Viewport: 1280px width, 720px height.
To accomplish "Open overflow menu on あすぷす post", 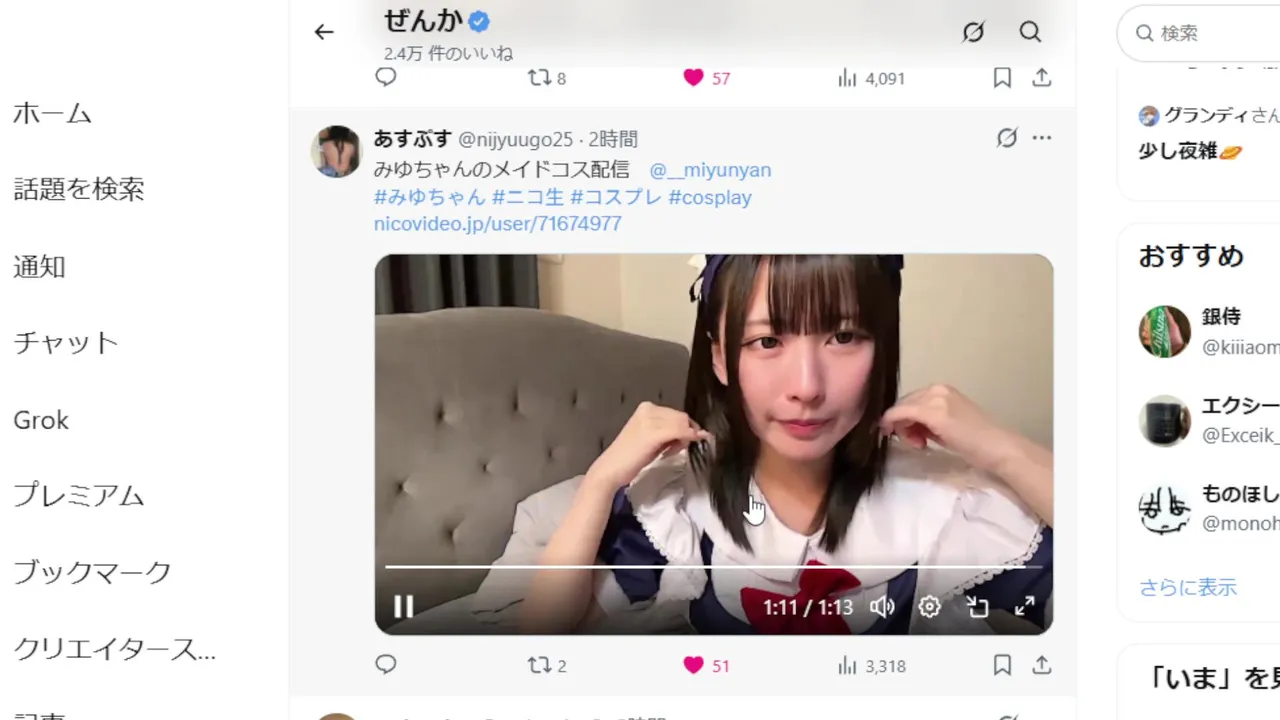I will (x=1041, y=138).
